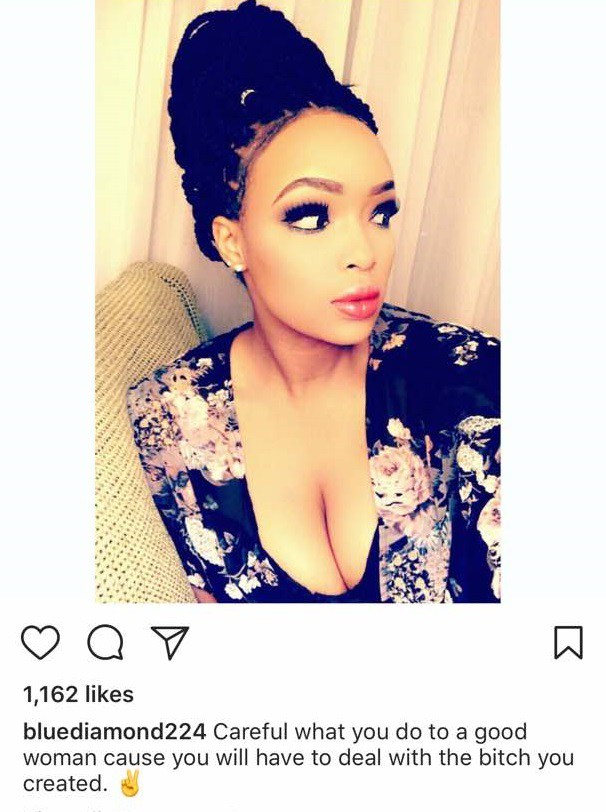Image resolution: width=606 pixels, height=812 pixels.
Task: Like the post with the heart icon
Action: pyautogui.click(x=40, y=642)
